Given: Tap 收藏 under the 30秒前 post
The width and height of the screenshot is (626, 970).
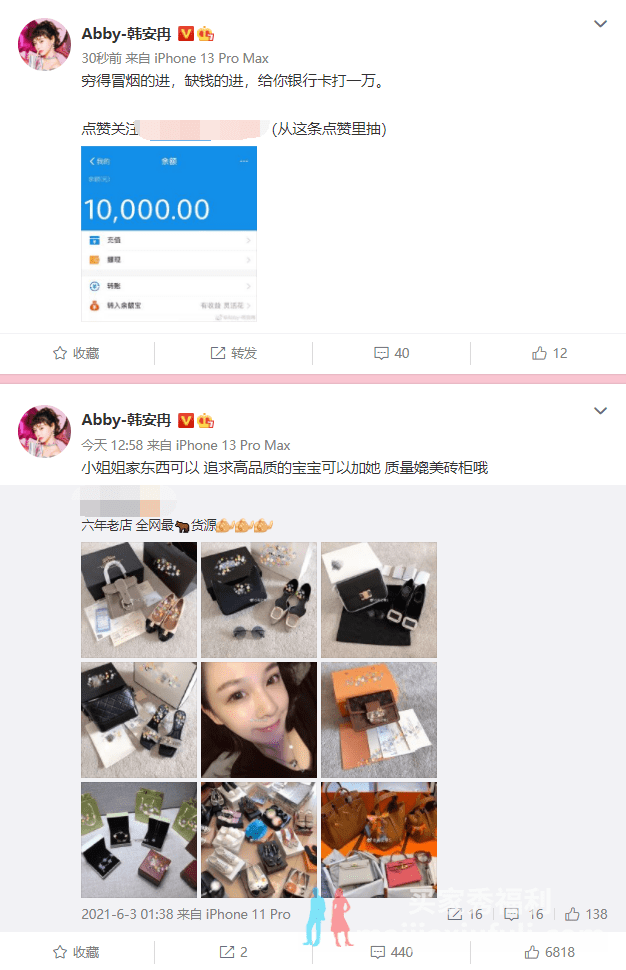Looking at the screenshot, I should pos(76,353).
